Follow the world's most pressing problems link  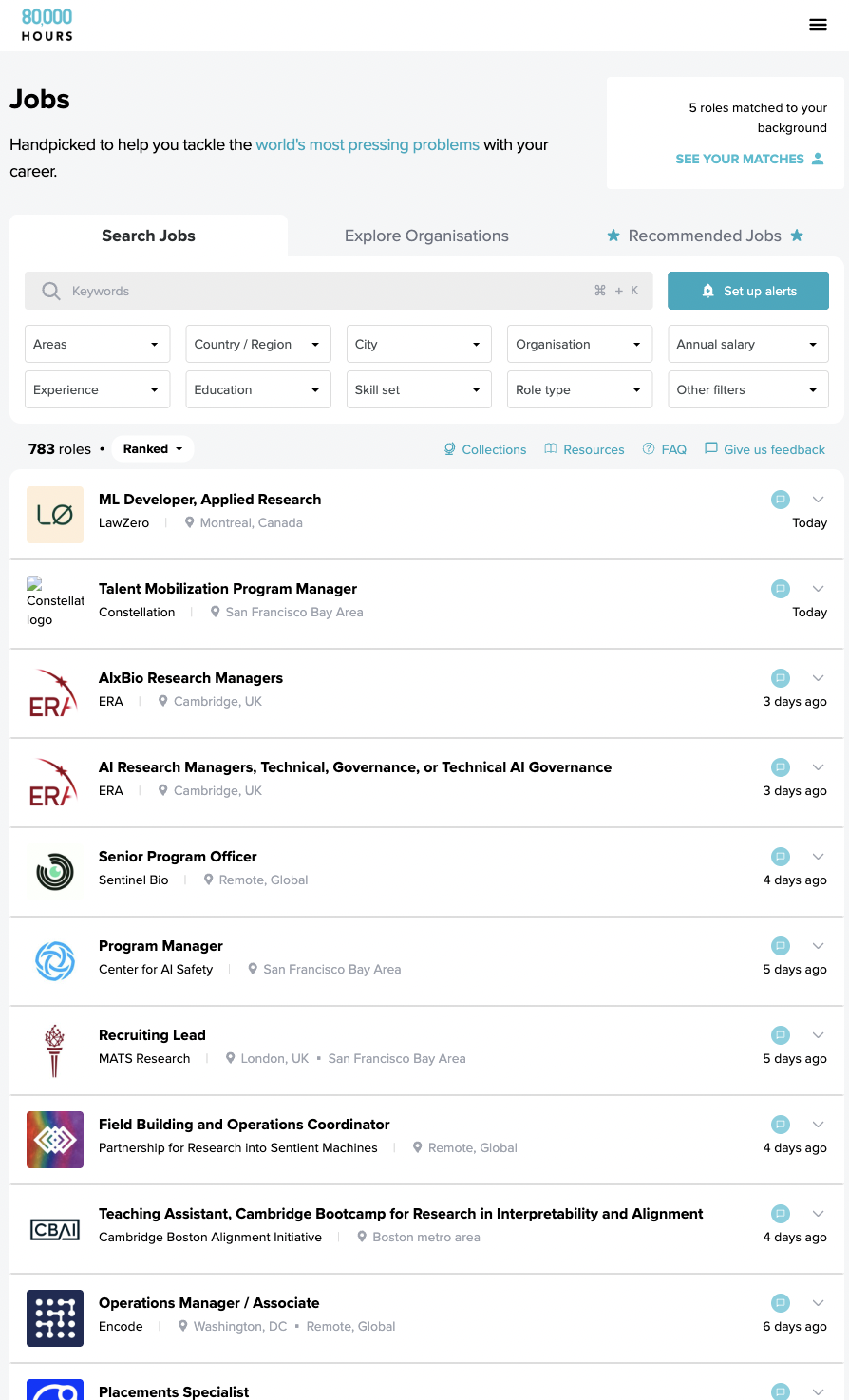coord(368,144)
